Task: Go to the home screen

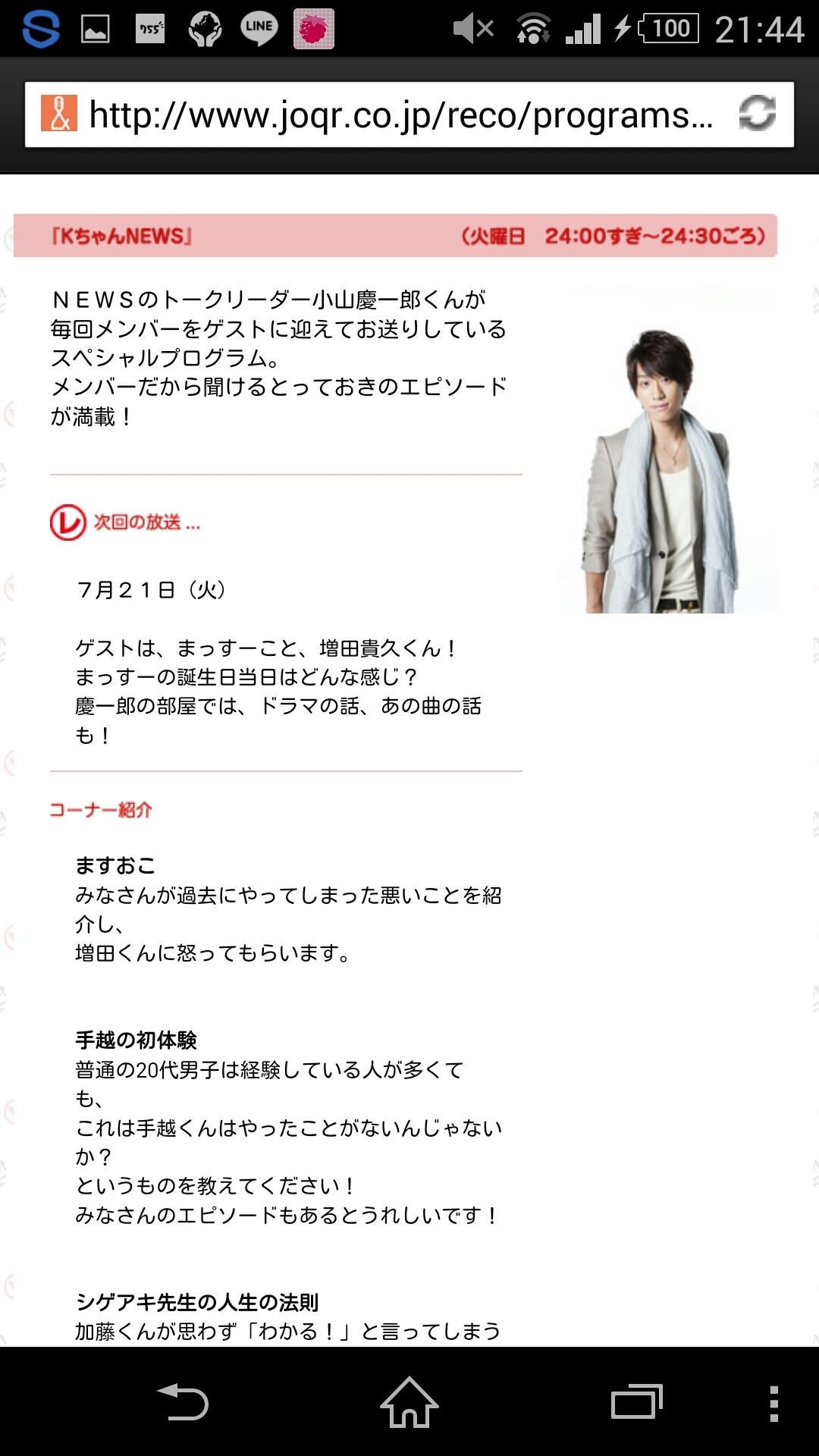Action: [x=409, y=1402]
